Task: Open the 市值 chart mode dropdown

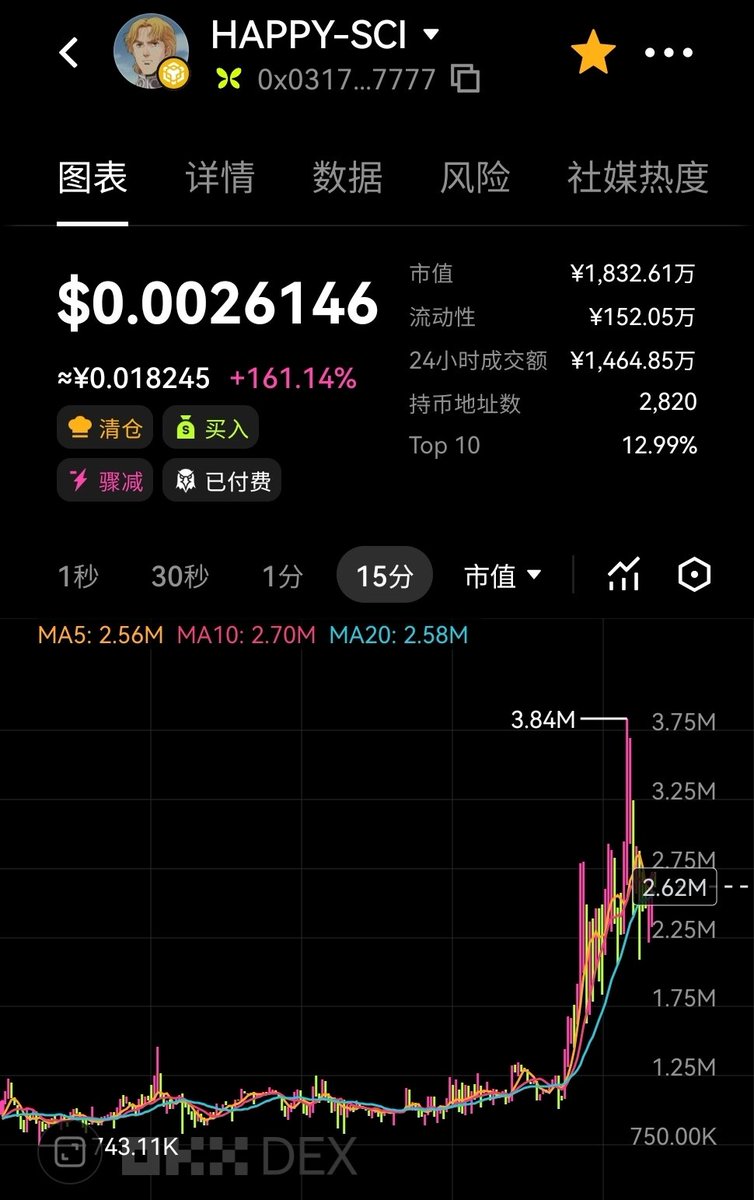Action: point(503,576)
